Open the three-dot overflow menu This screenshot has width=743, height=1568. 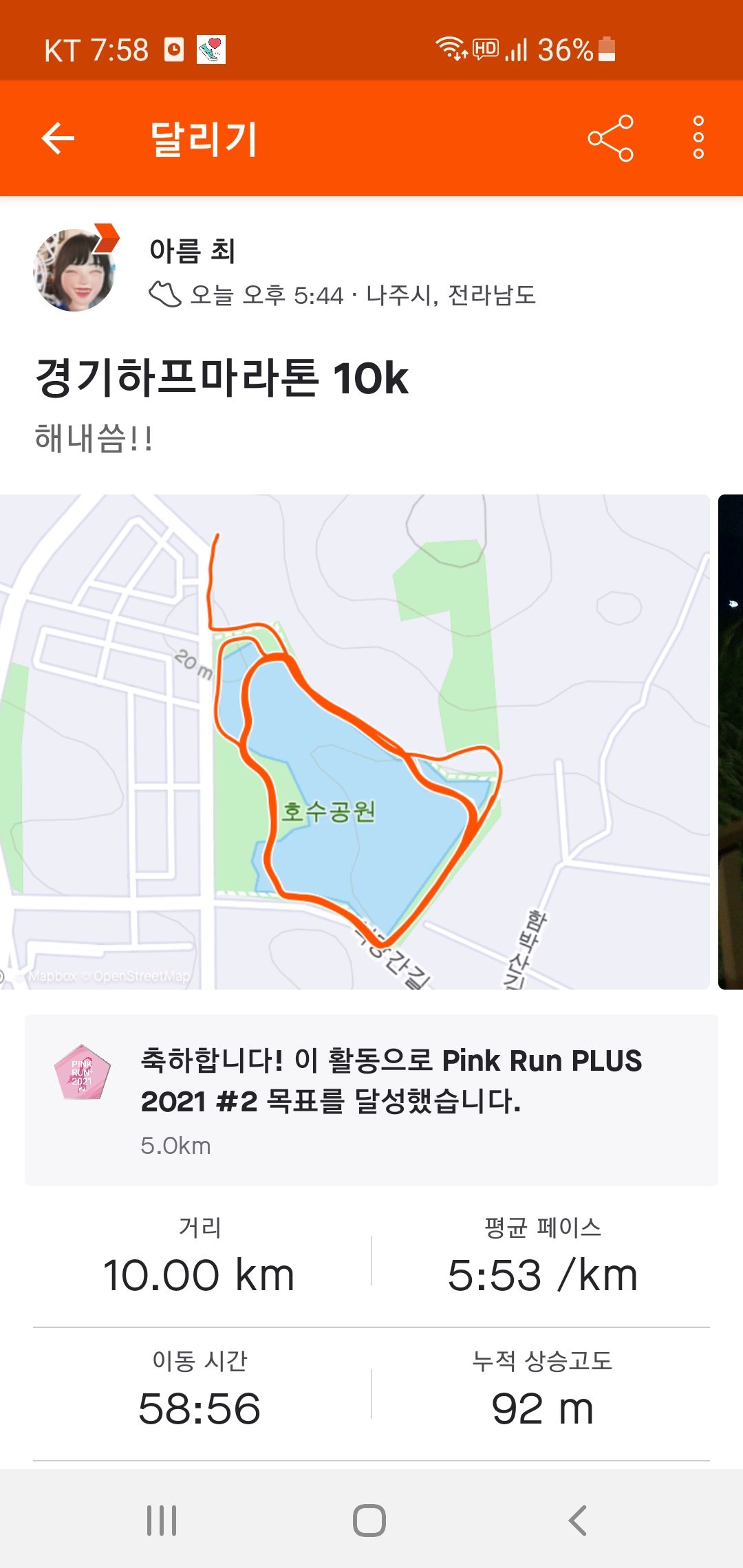coord(698,138)
